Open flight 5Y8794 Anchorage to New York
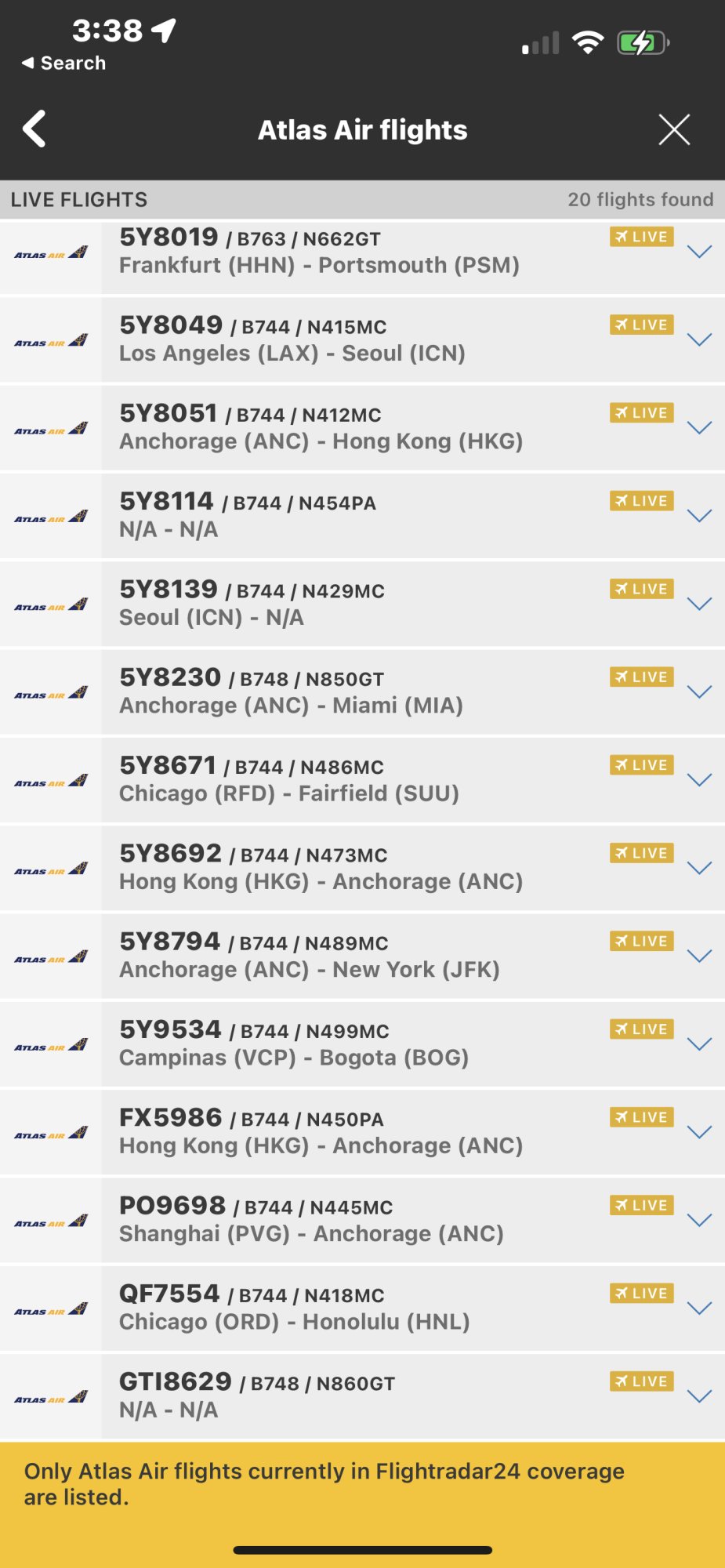Image resolution: width=725 pixels, height=1568 pixels. tap(309, 955)
